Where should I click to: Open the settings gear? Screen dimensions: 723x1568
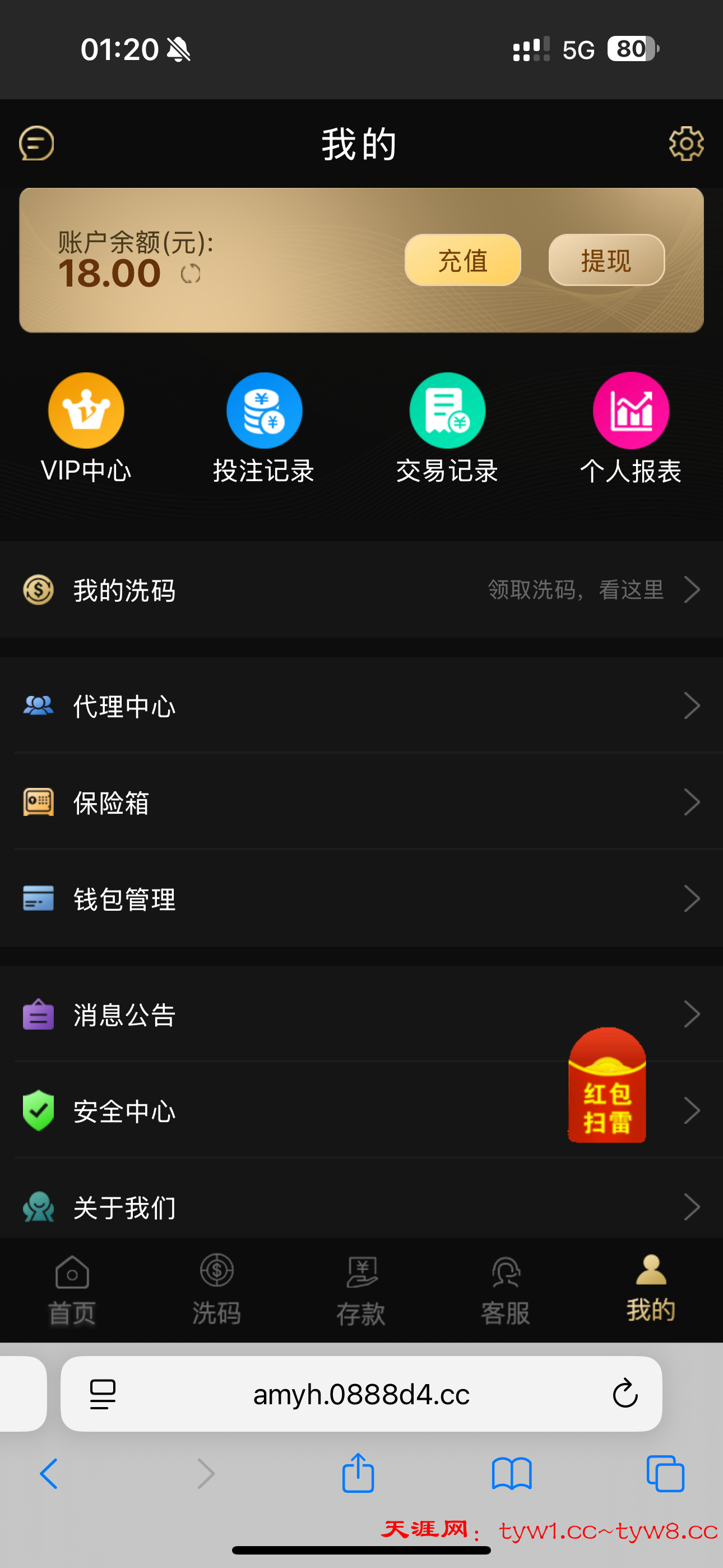pos(686,144)
